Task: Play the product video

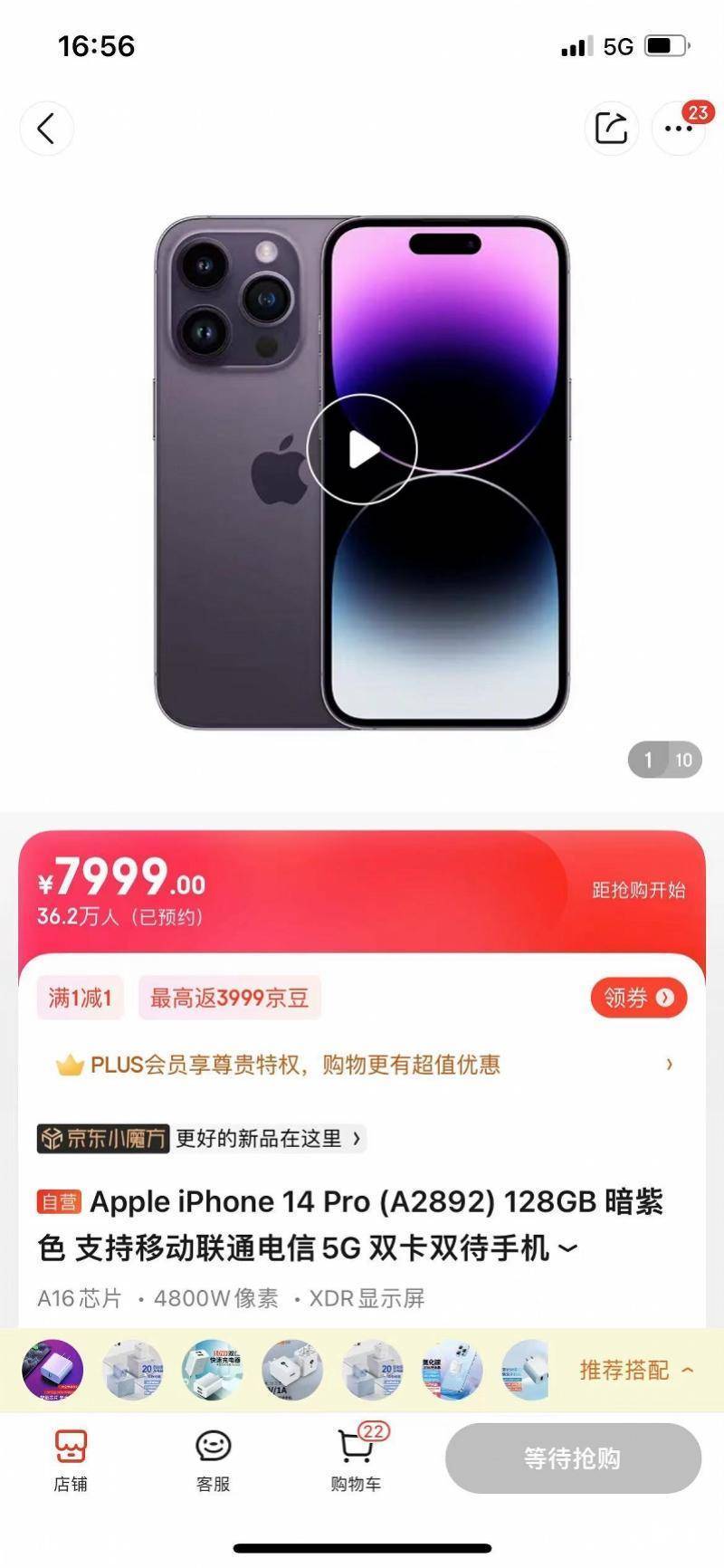Action: tap(361, 448)
